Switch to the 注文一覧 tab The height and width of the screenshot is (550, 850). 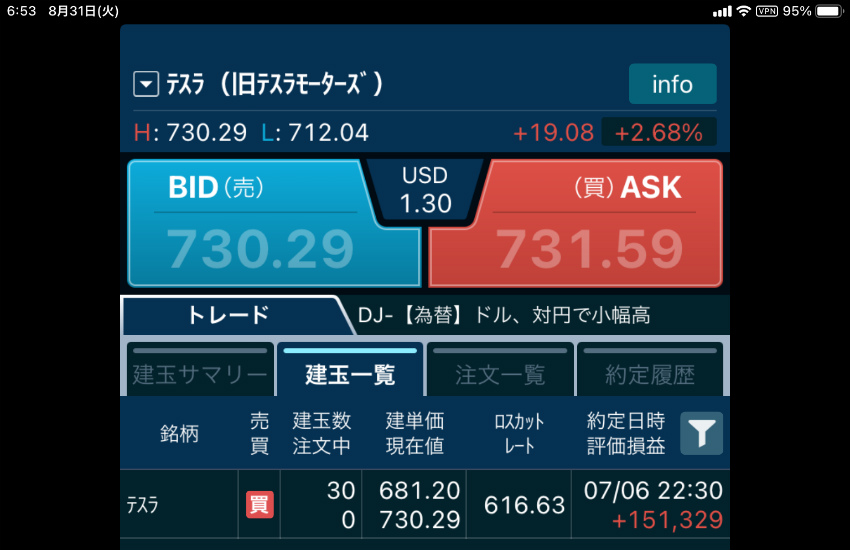(500, 373)
